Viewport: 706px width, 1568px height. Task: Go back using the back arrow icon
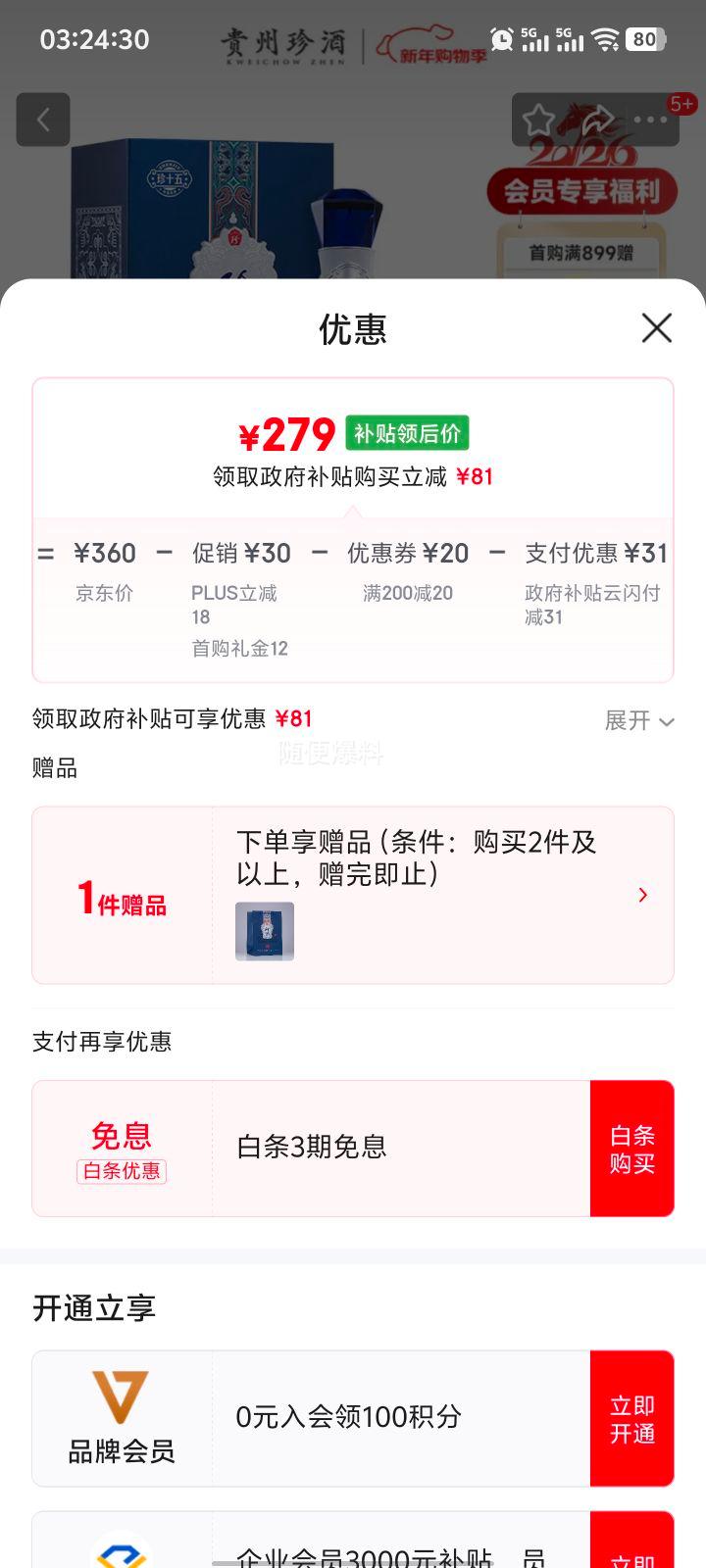click(43, 120)
